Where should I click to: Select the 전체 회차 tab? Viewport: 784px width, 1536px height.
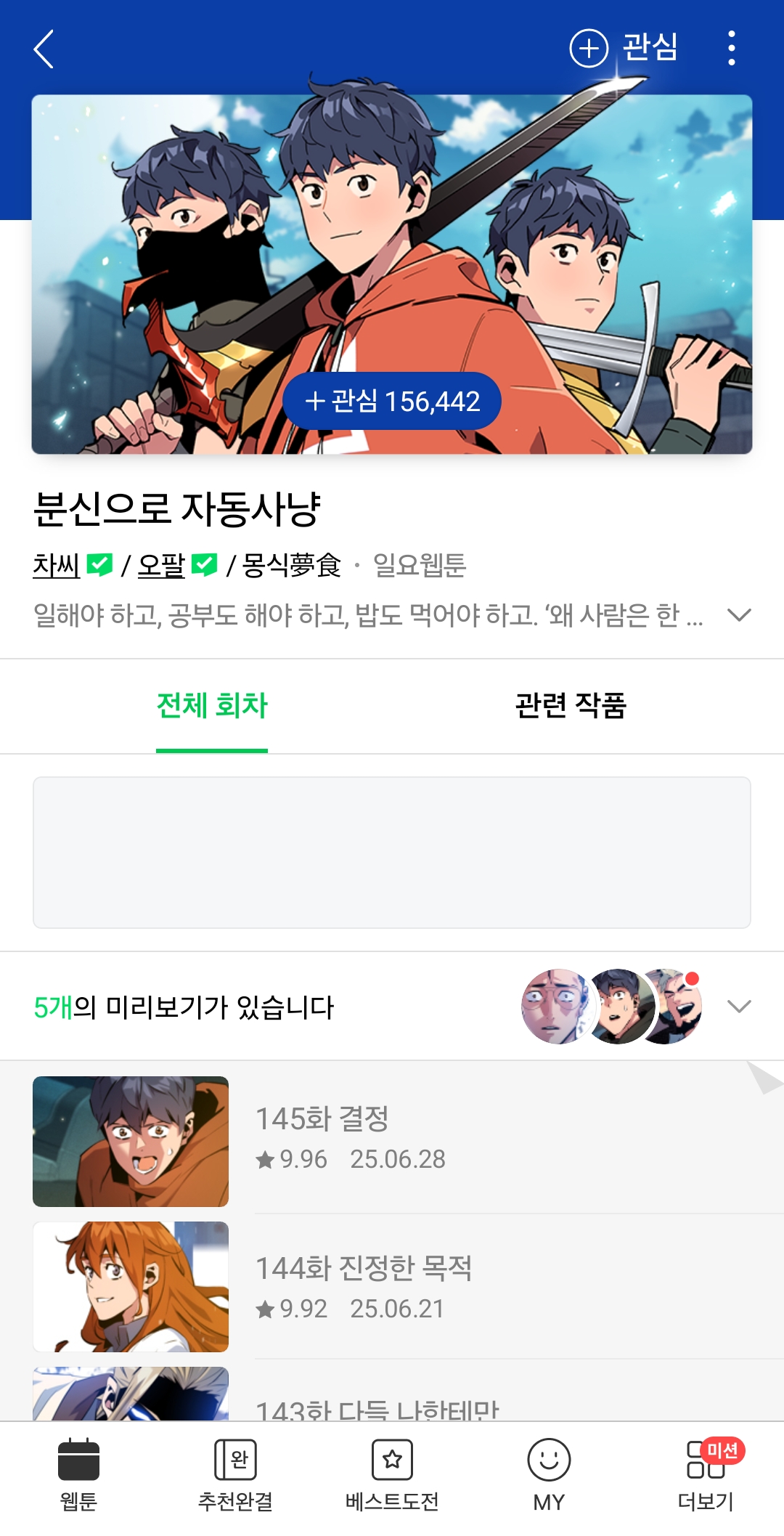pyautogui.click(x=212, y=706)
